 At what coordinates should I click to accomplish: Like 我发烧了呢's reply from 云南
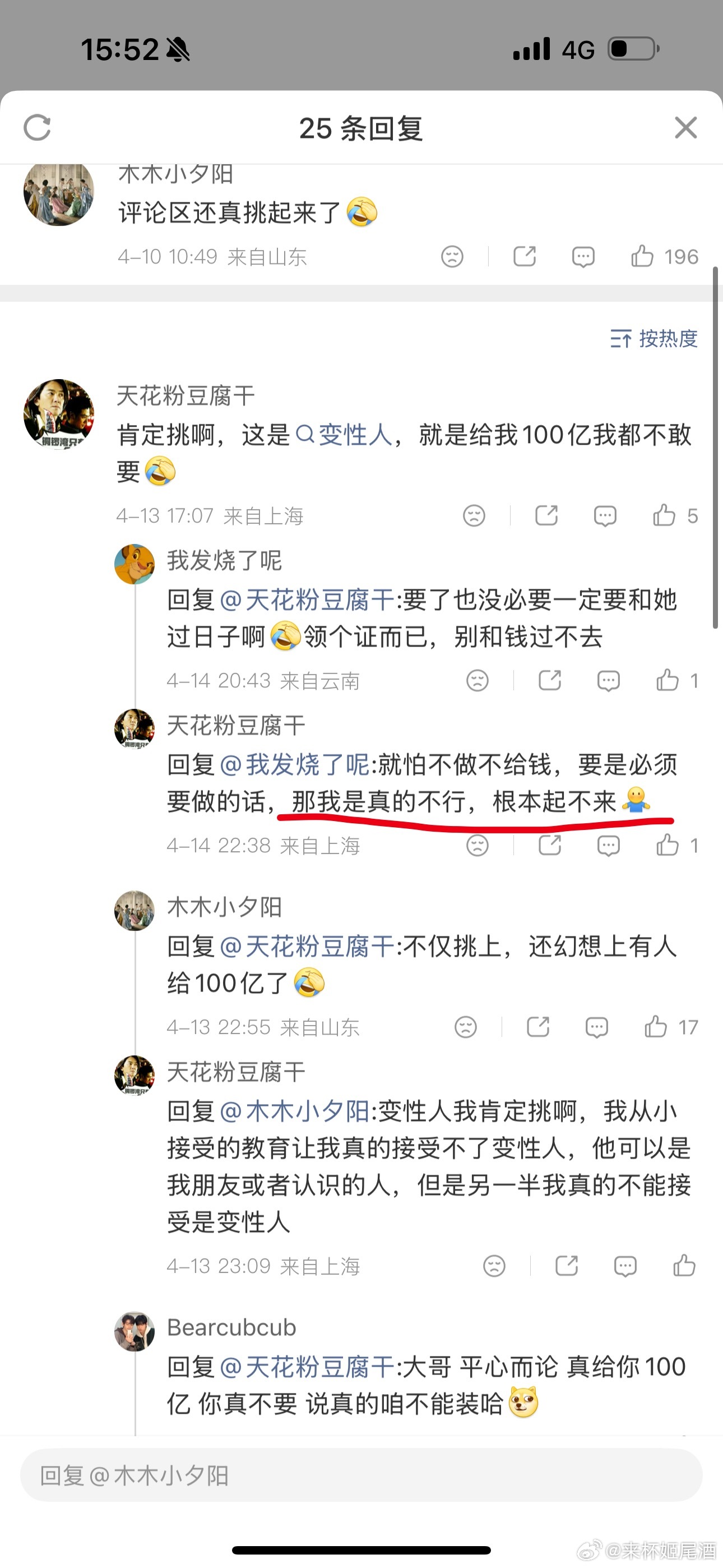tap(668, 680)
